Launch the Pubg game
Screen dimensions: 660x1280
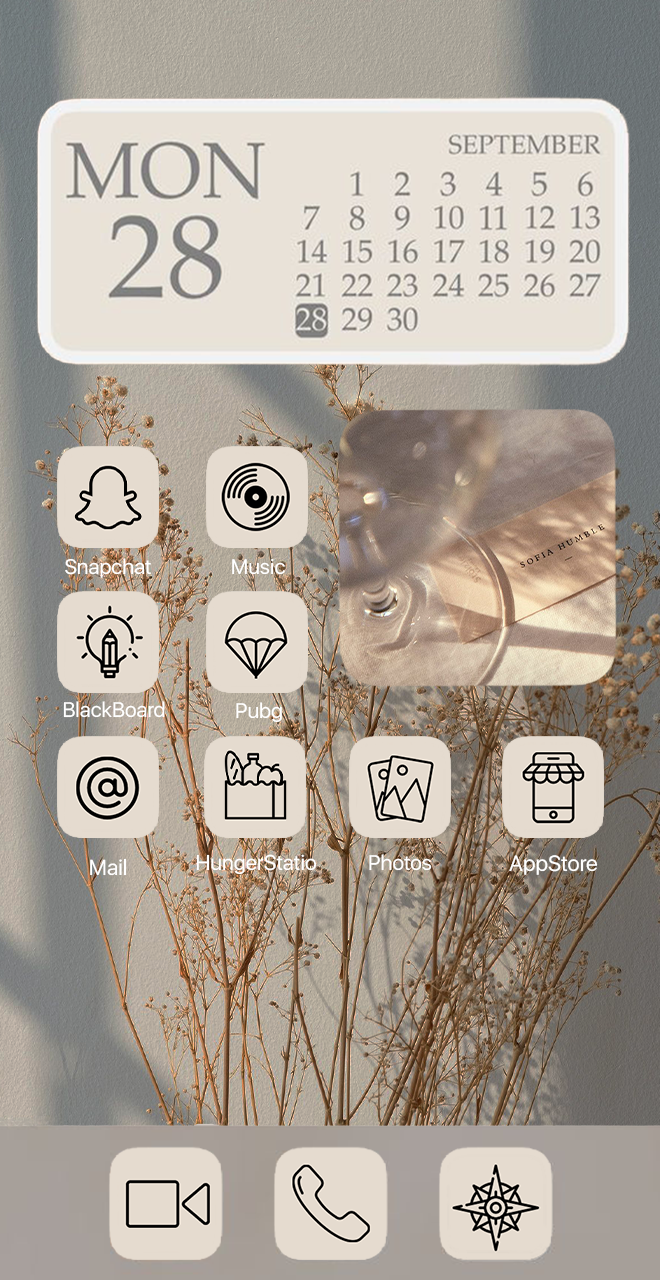click(256, 642)
